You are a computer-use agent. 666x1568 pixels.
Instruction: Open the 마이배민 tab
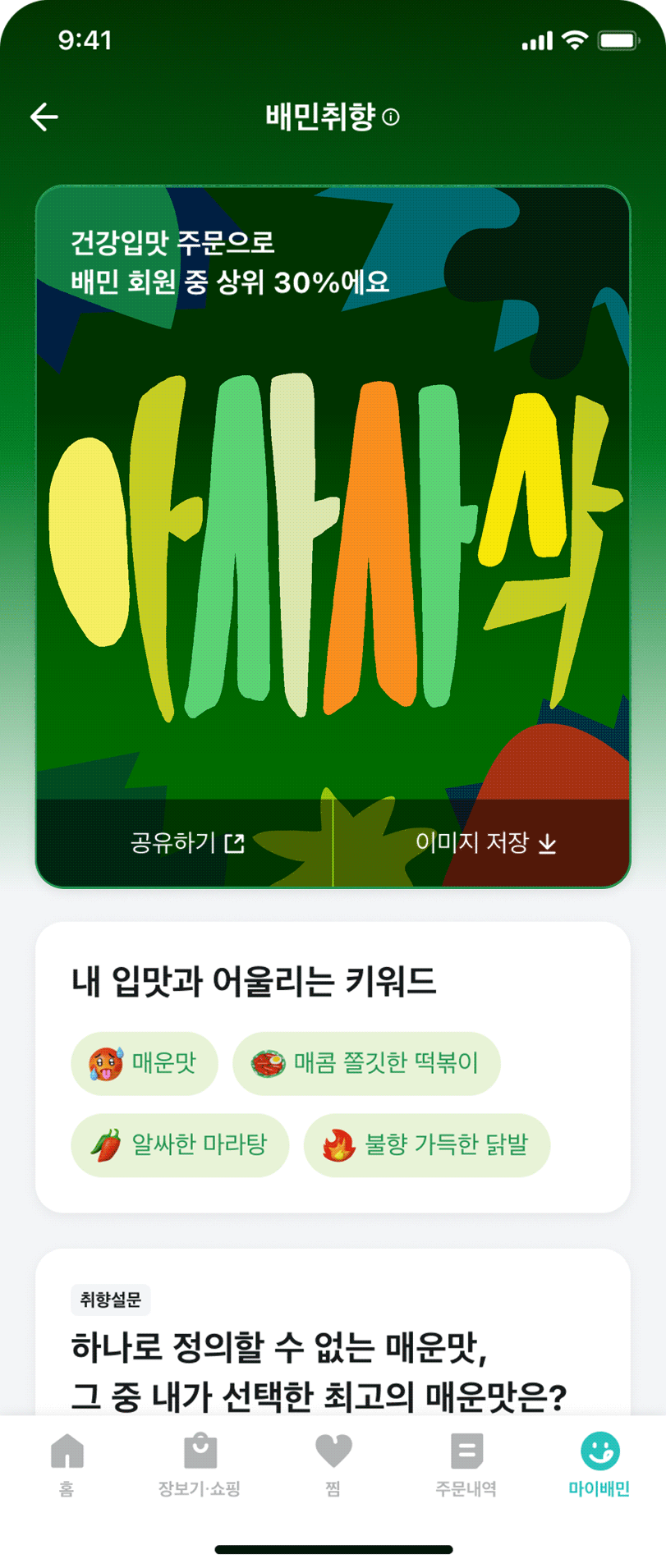click(599, 1465)
